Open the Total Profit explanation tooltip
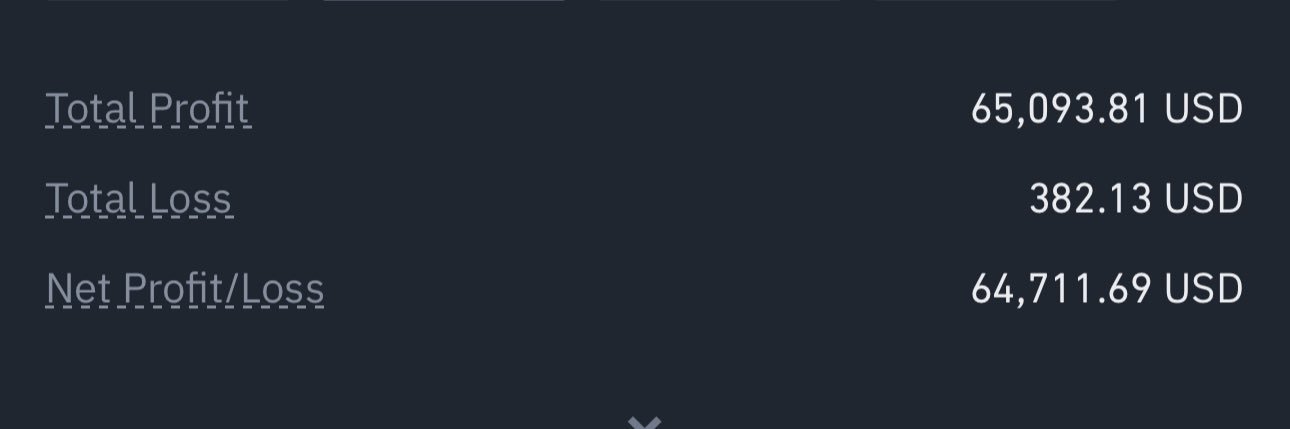 click(x=148, y=109)
